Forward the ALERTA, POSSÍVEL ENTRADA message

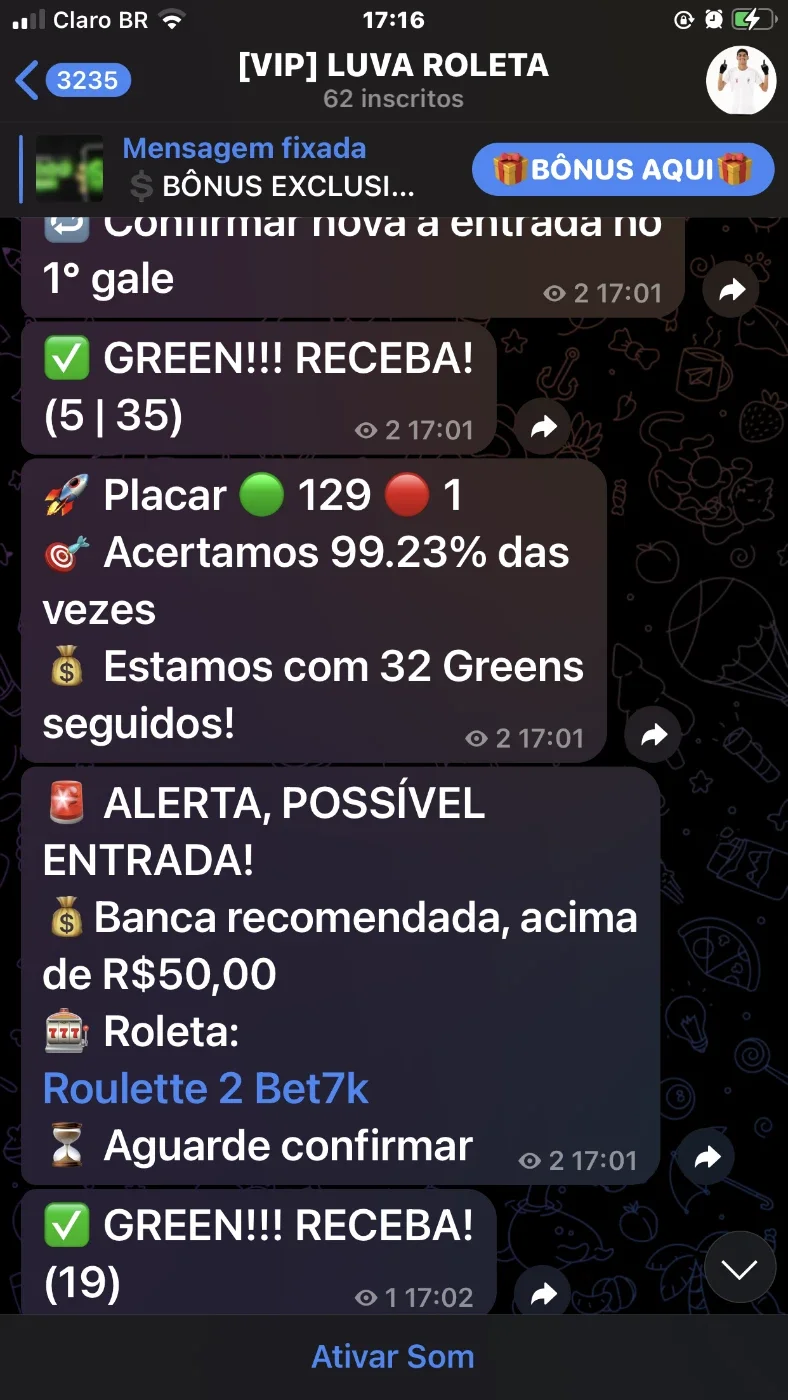(707, 1158)
